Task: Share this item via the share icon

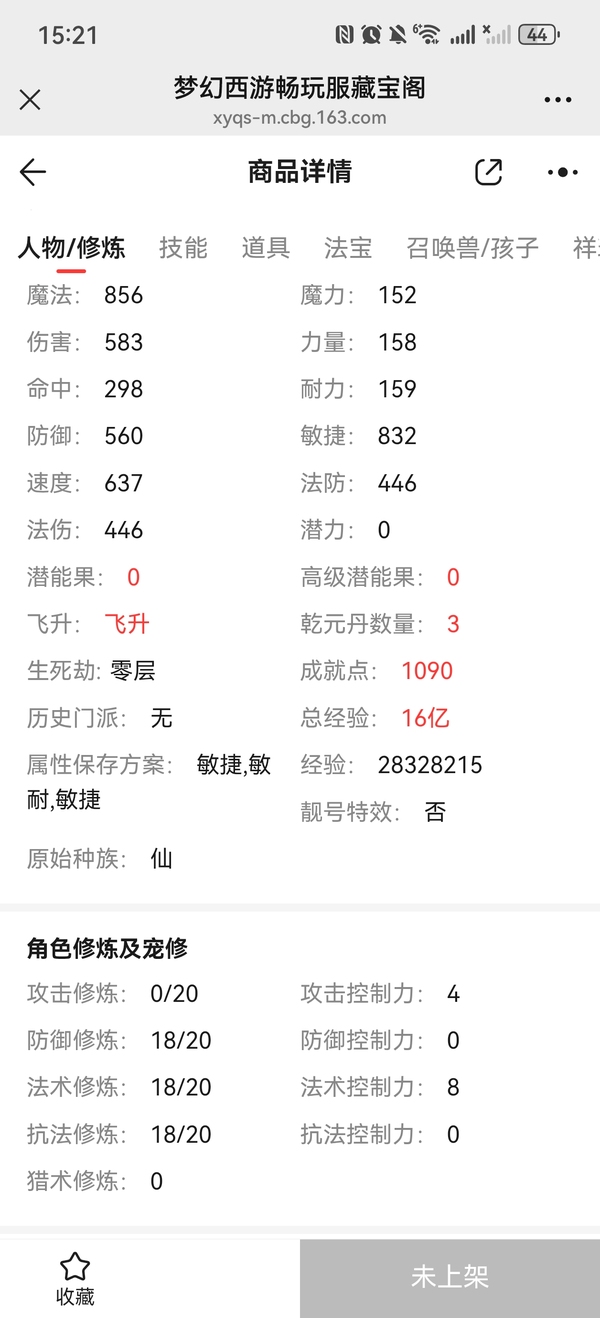Action: tap(488, 172)
